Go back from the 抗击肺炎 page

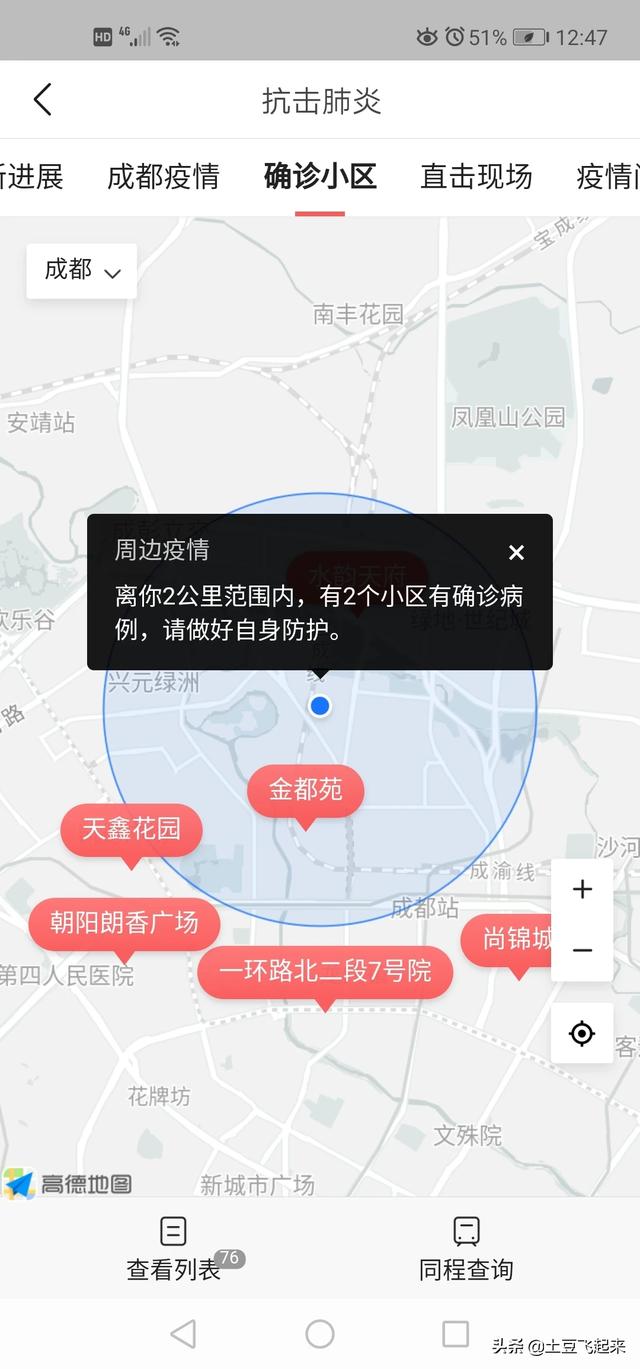[x=42, y=100]
